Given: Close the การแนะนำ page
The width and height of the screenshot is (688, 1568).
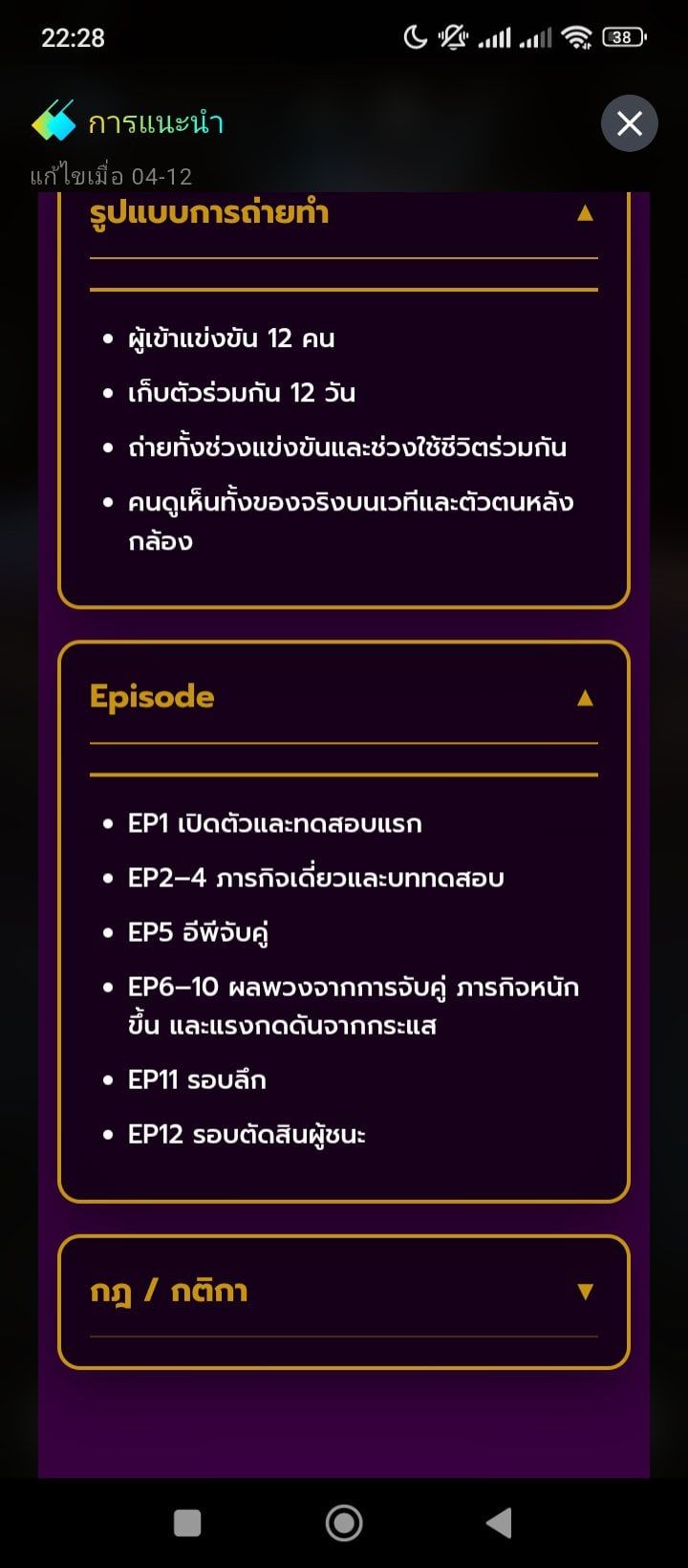Looking at the screenshot, I should click(x=629, y=123).
